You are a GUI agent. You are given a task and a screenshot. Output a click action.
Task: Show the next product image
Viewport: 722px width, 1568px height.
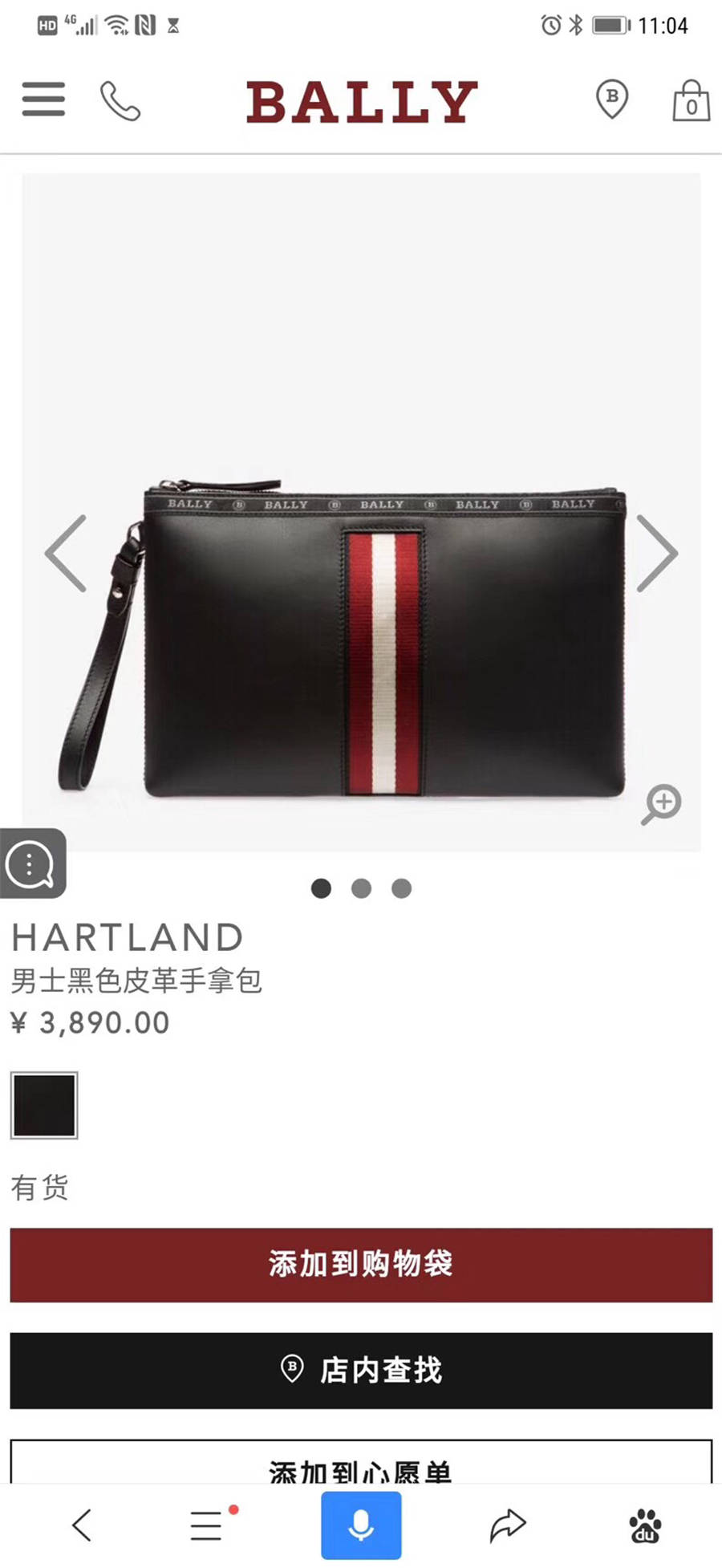pyautogui.click(x=657, y=554)
